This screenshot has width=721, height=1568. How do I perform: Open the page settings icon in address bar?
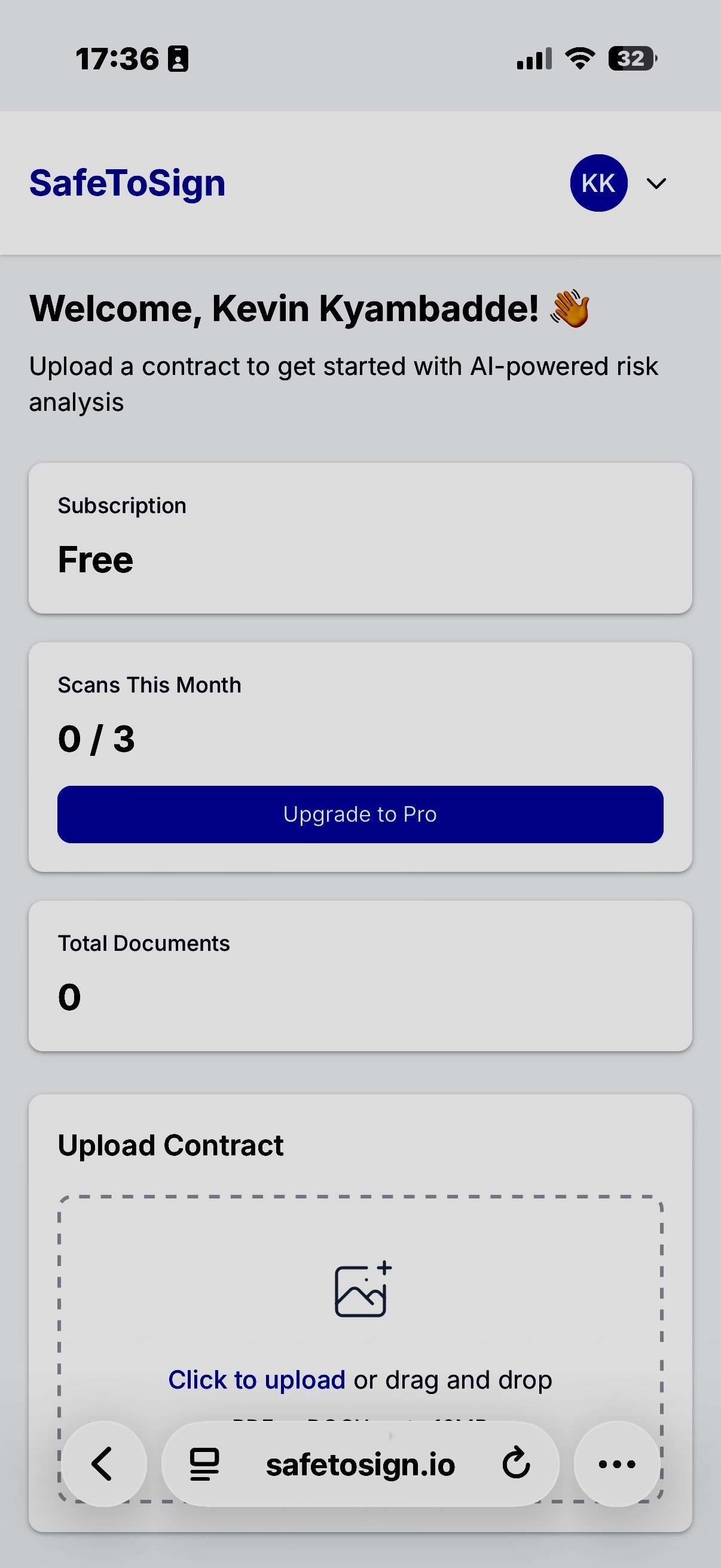pyautogui.click(x=204, y=1464)
